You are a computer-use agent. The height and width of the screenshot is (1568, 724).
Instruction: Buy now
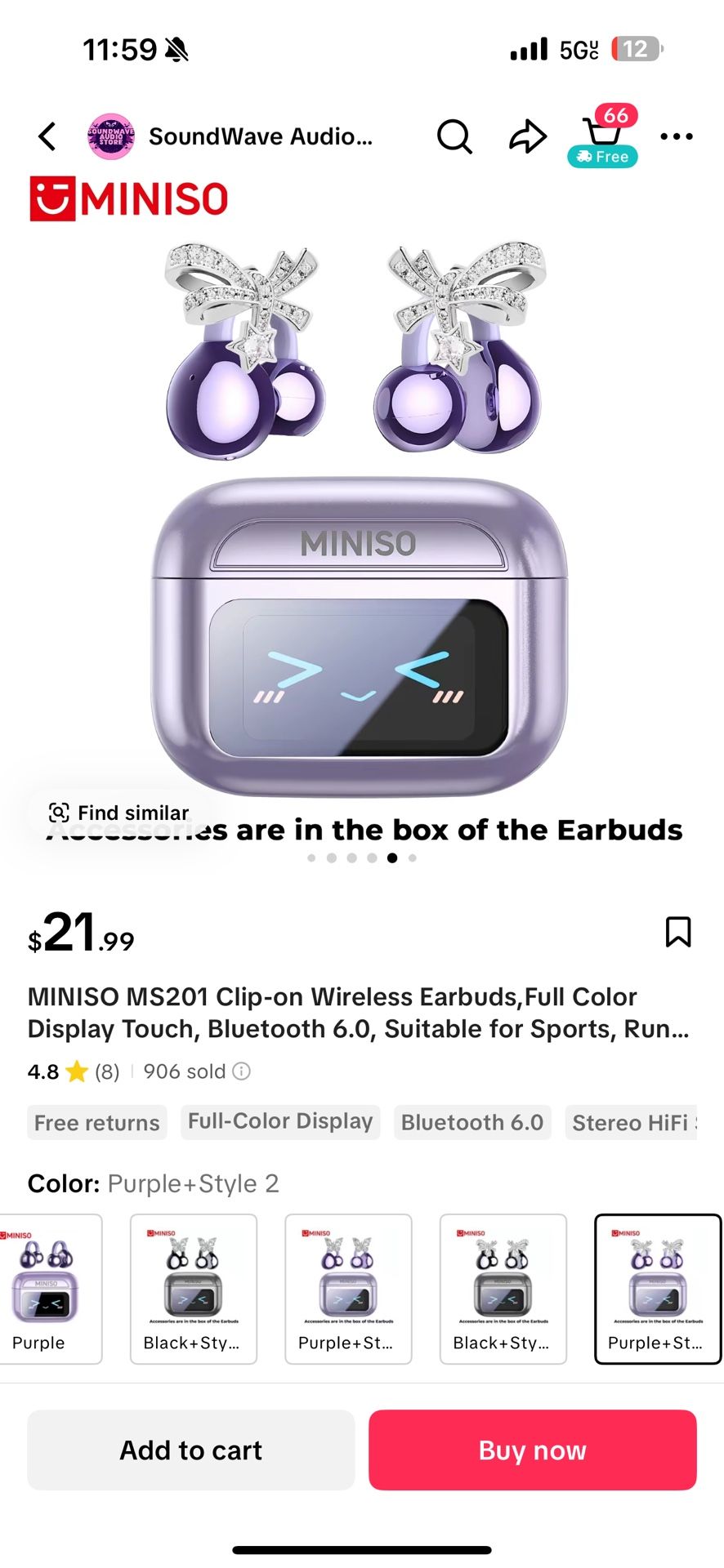click(x=533, y=1450)
